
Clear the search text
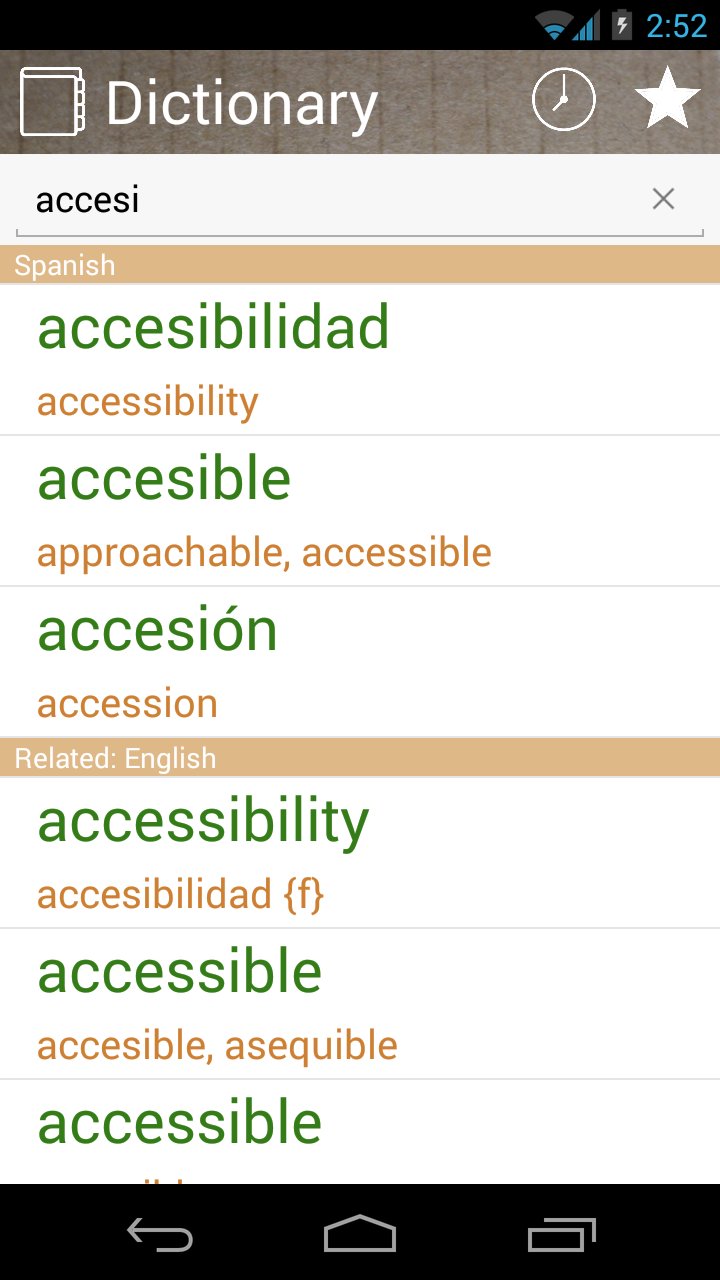(x=663, y=199)
